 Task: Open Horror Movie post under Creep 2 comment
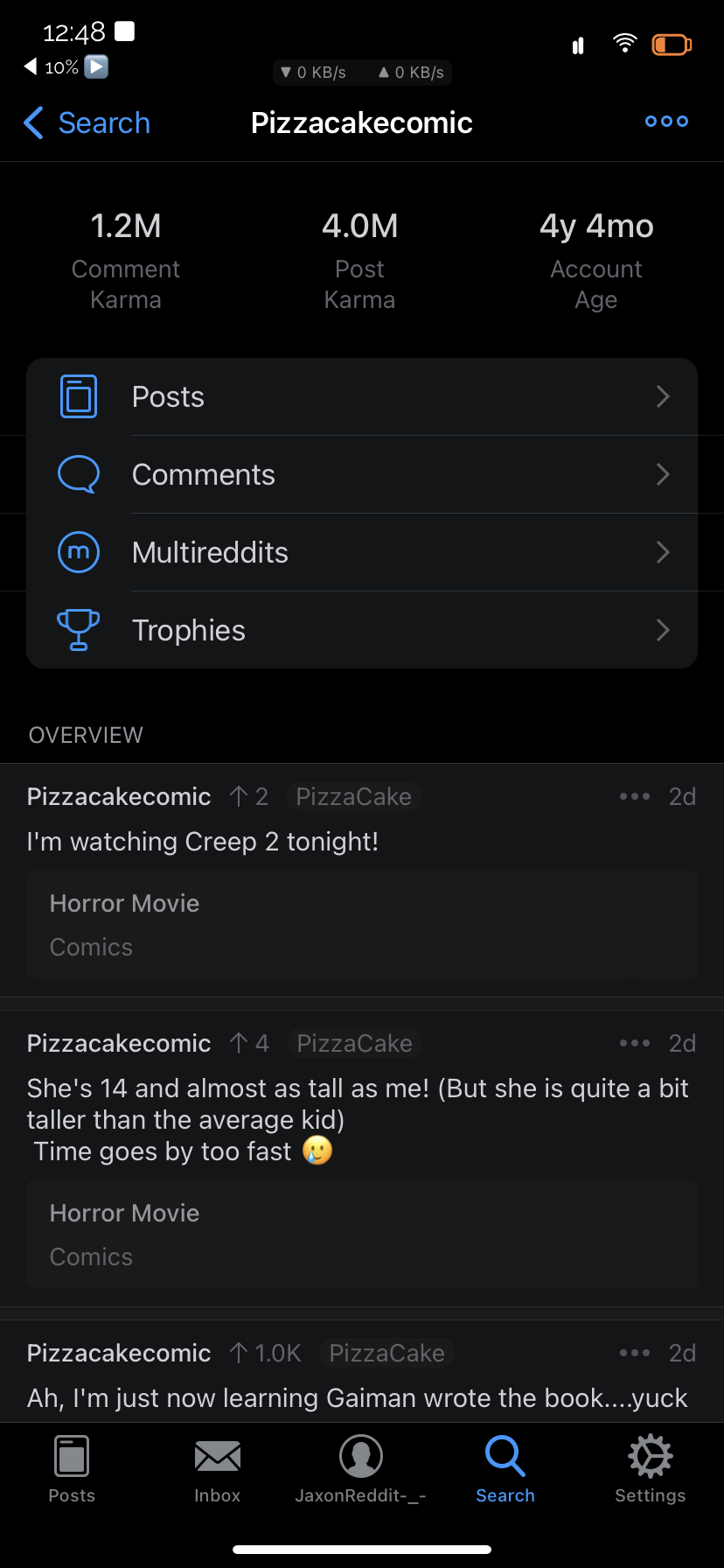pos(362,925)
